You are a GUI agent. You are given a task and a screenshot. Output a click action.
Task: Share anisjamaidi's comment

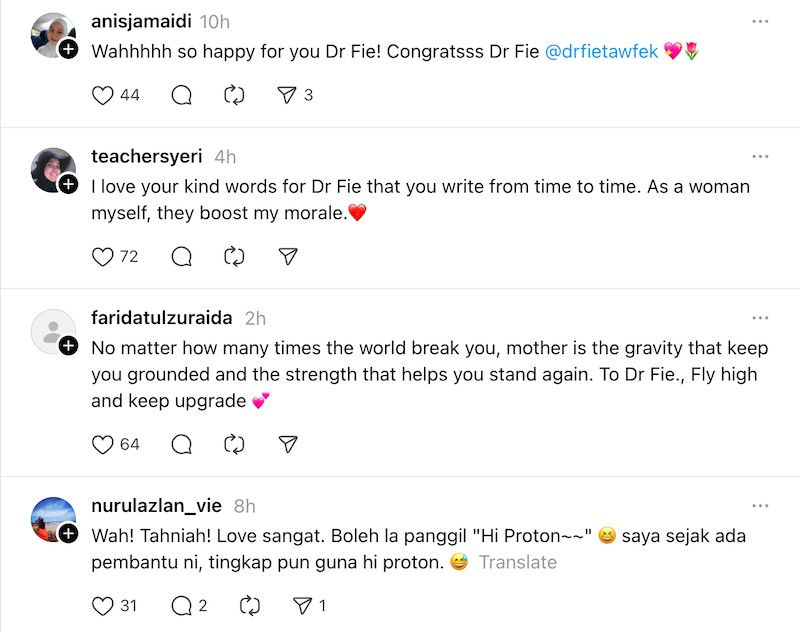click(x=287, y=95)
